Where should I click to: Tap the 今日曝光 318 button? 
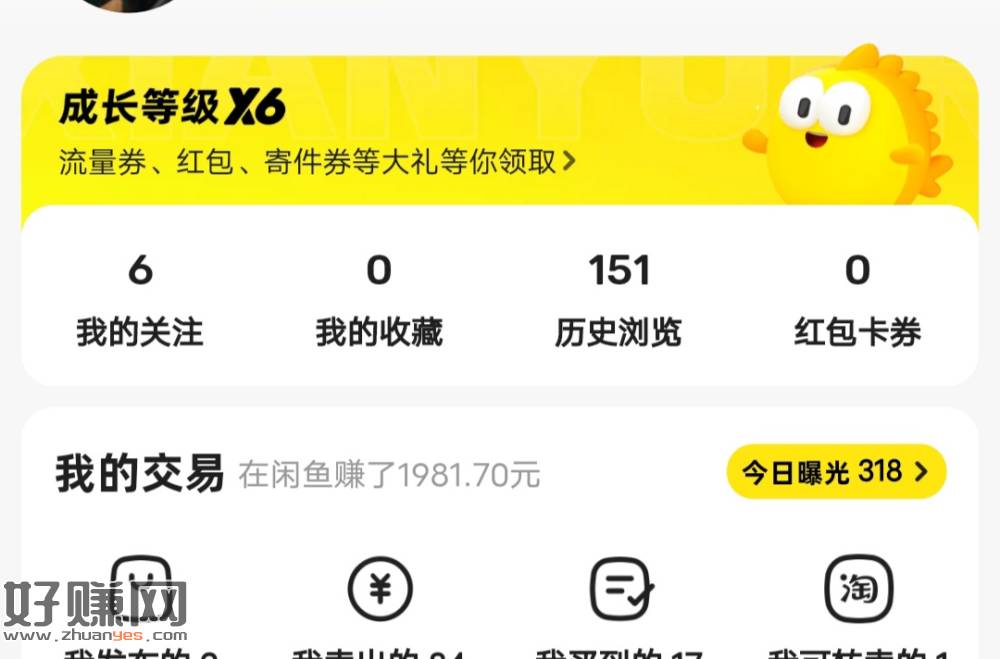(x=836, y=472)
